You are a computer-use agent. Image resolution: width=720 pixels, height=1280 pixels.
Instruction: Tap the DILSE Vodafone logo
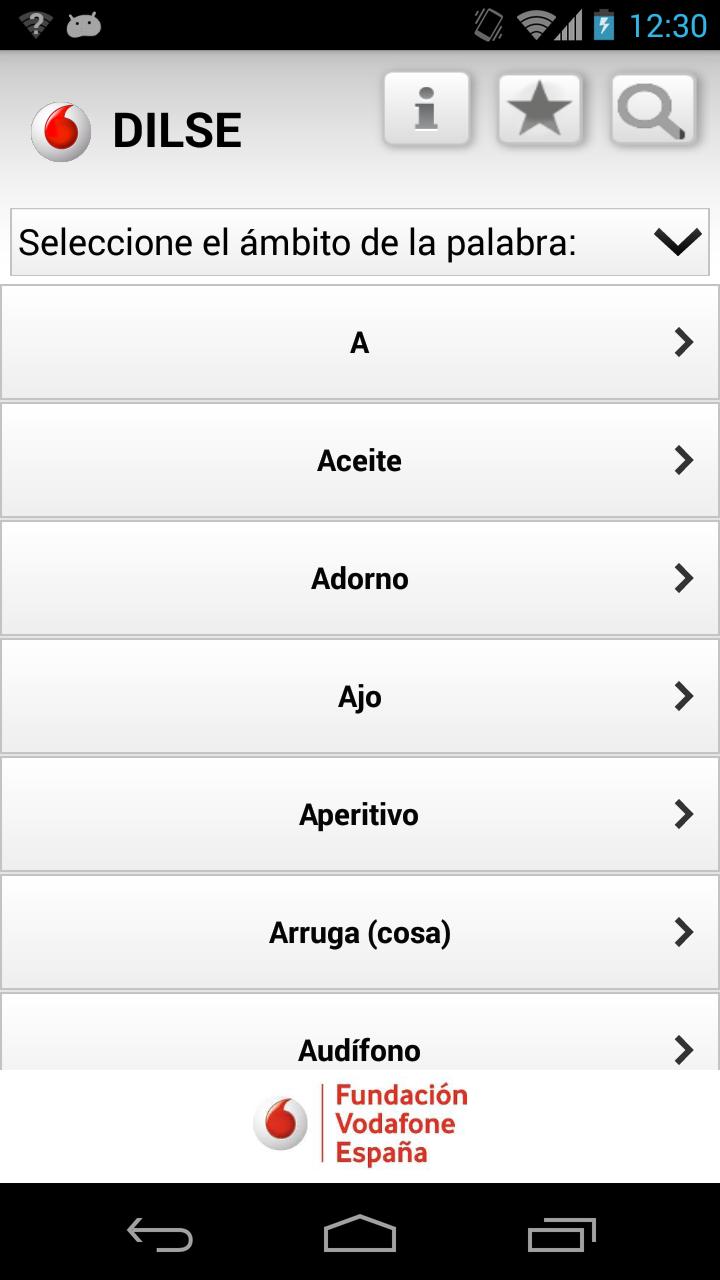coord(61,128)
